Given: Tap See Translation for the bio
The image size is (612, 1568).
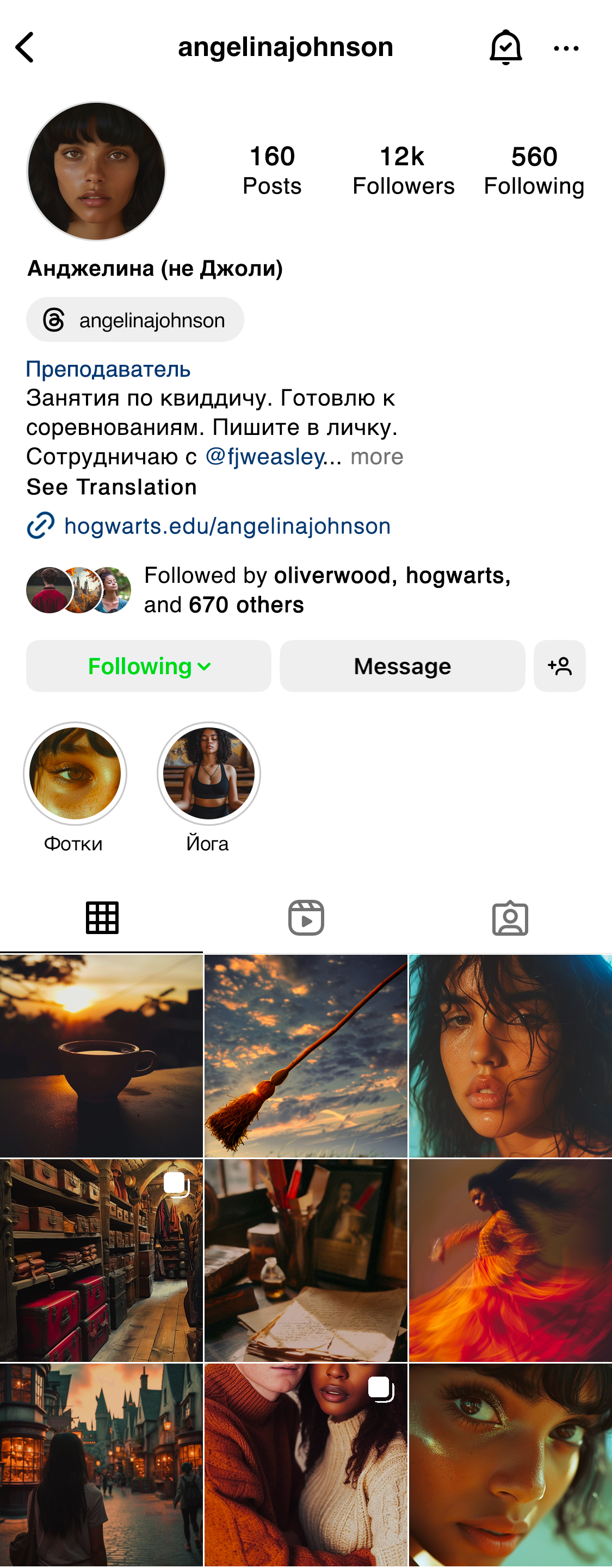Looking at the screenshot, I should (x=112, y=487).
